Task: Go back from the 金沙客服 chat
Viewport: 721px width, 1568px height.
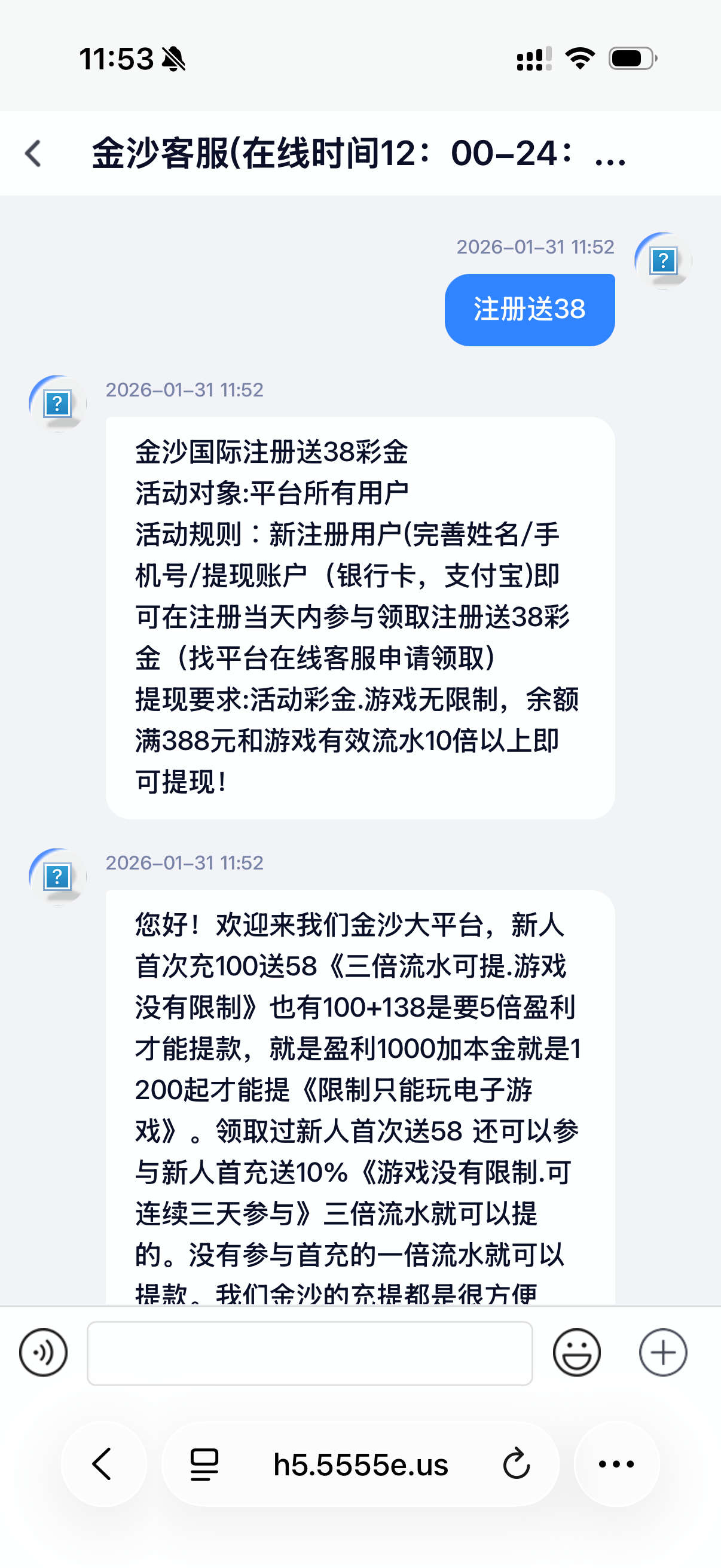Action: [x=33, y=153]
